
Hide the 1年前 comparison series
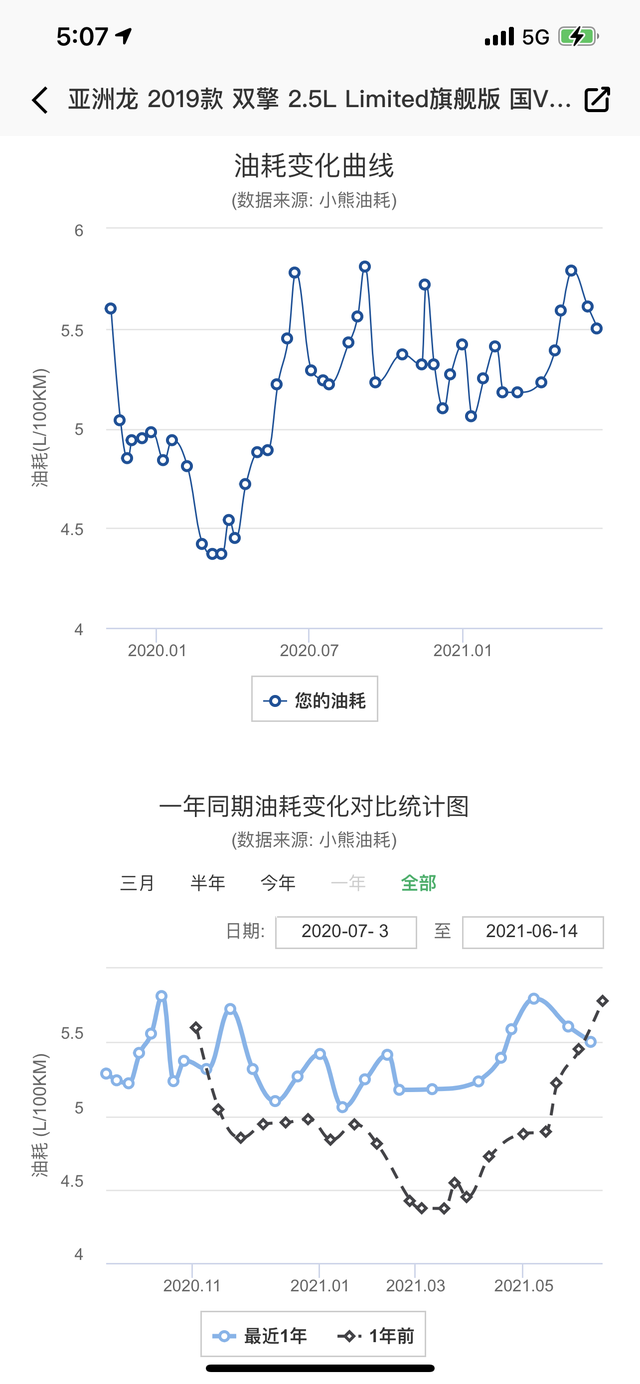click(376, 1336)
